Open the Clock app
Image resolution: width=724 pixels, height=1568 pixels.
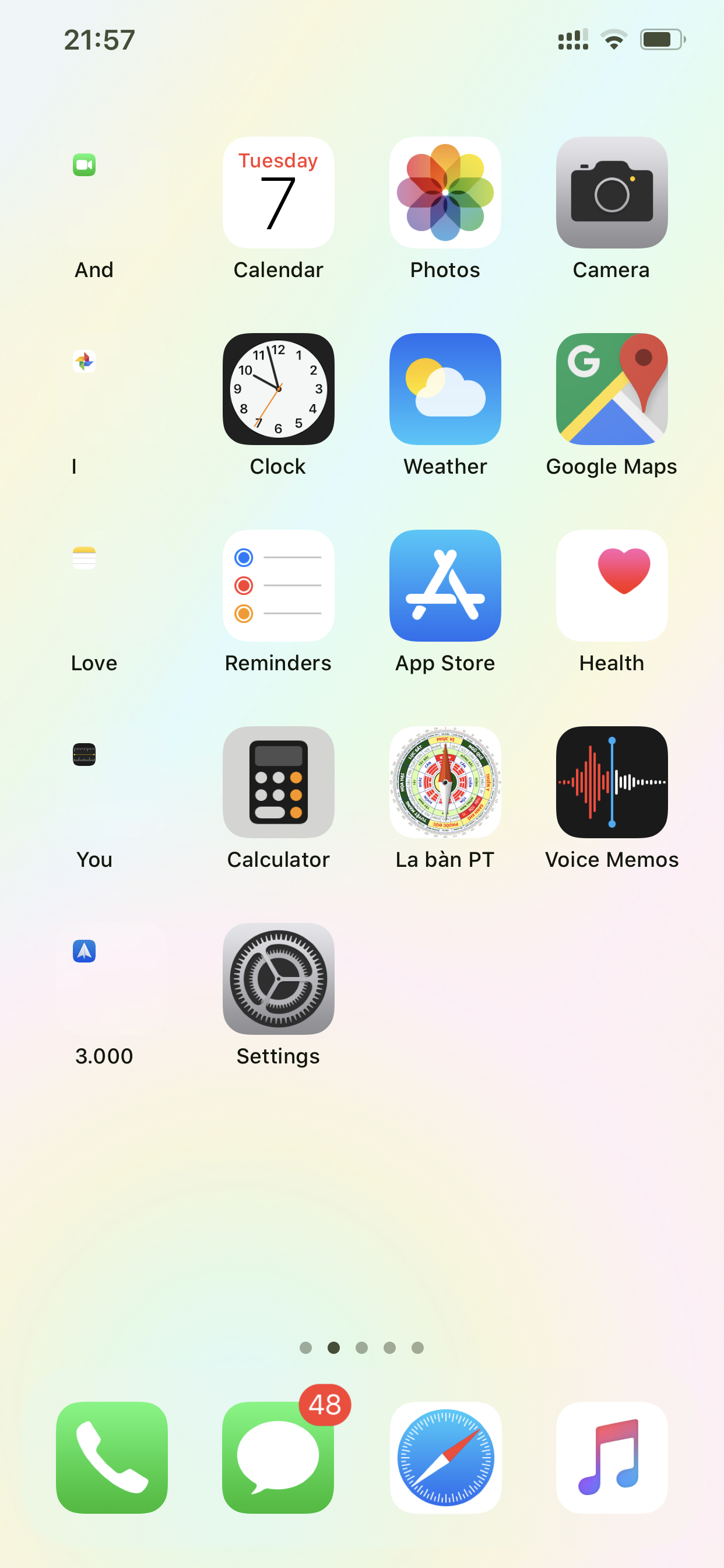[278, 389]
